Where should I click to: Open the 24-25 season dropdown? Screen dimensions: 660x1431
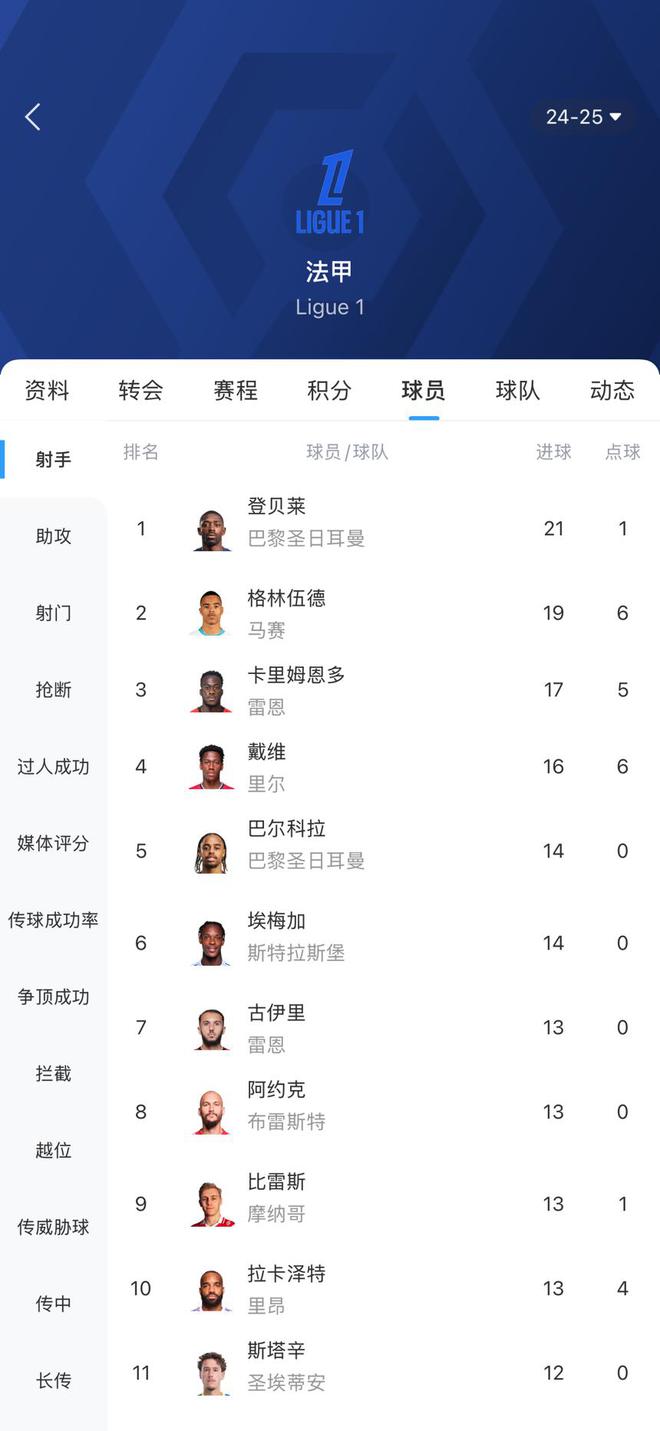pyautogui.click(x=583, y=117)
